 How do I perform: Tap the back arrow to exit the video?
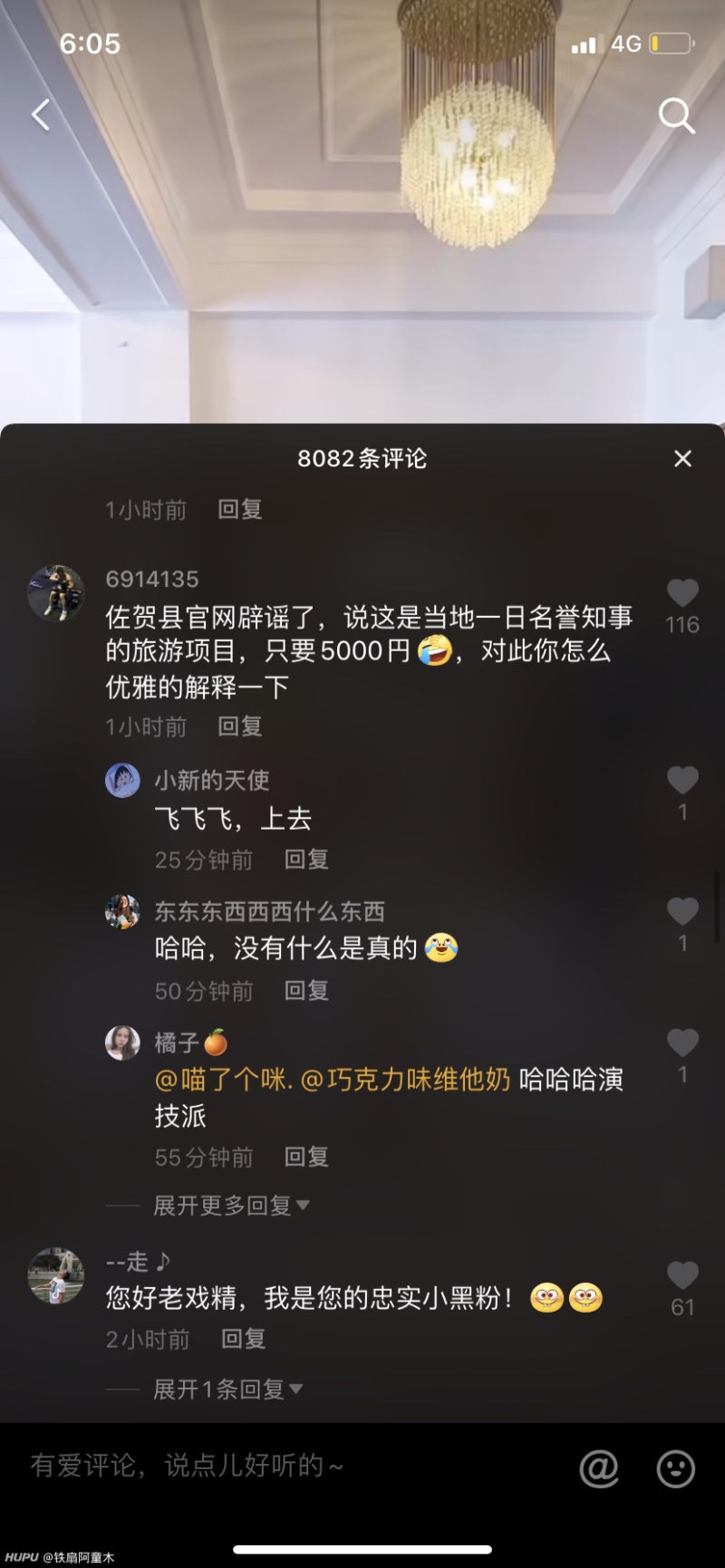38,114
